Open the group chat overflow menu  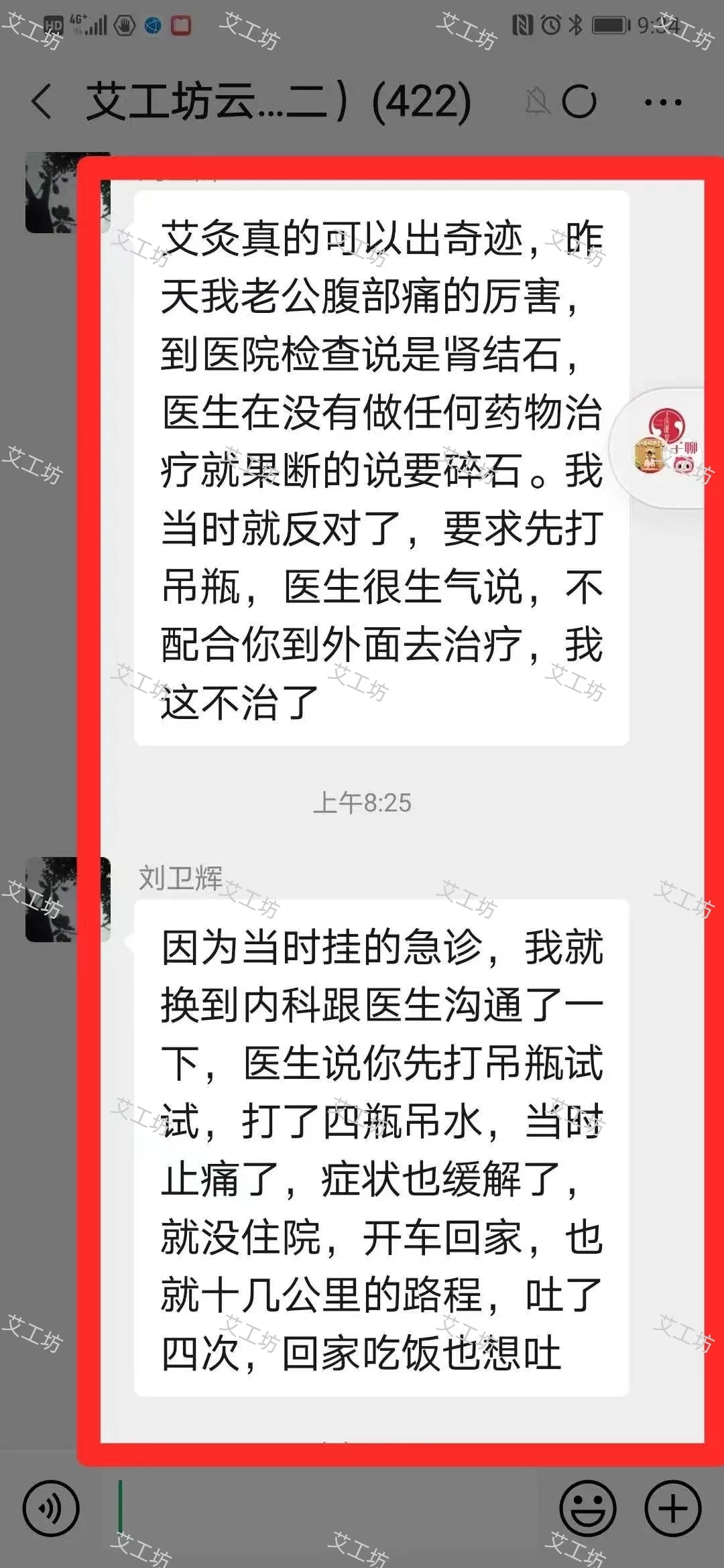[x=662, y=103]
